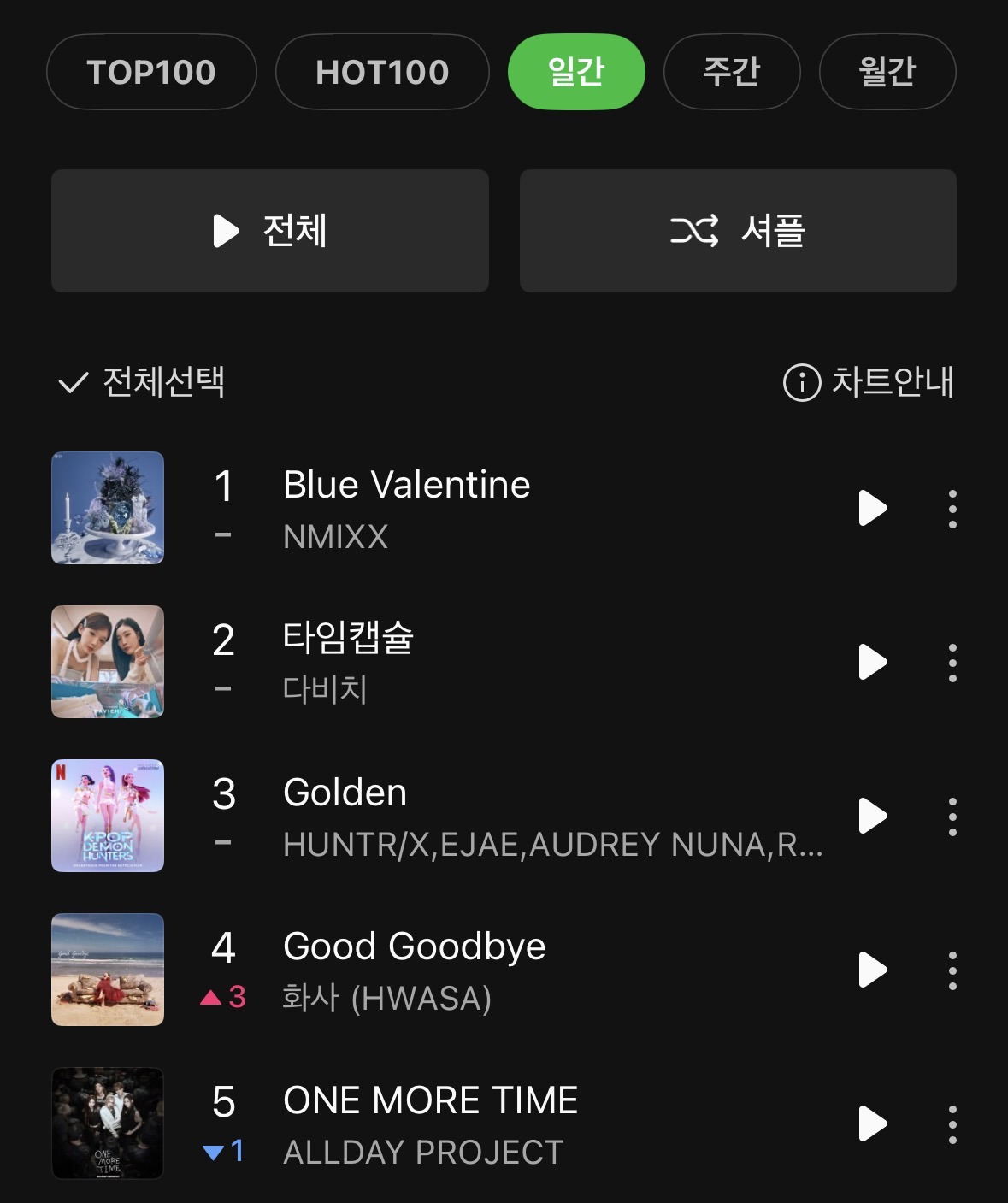Shuffle play with 셔플 button

[738, 231]
